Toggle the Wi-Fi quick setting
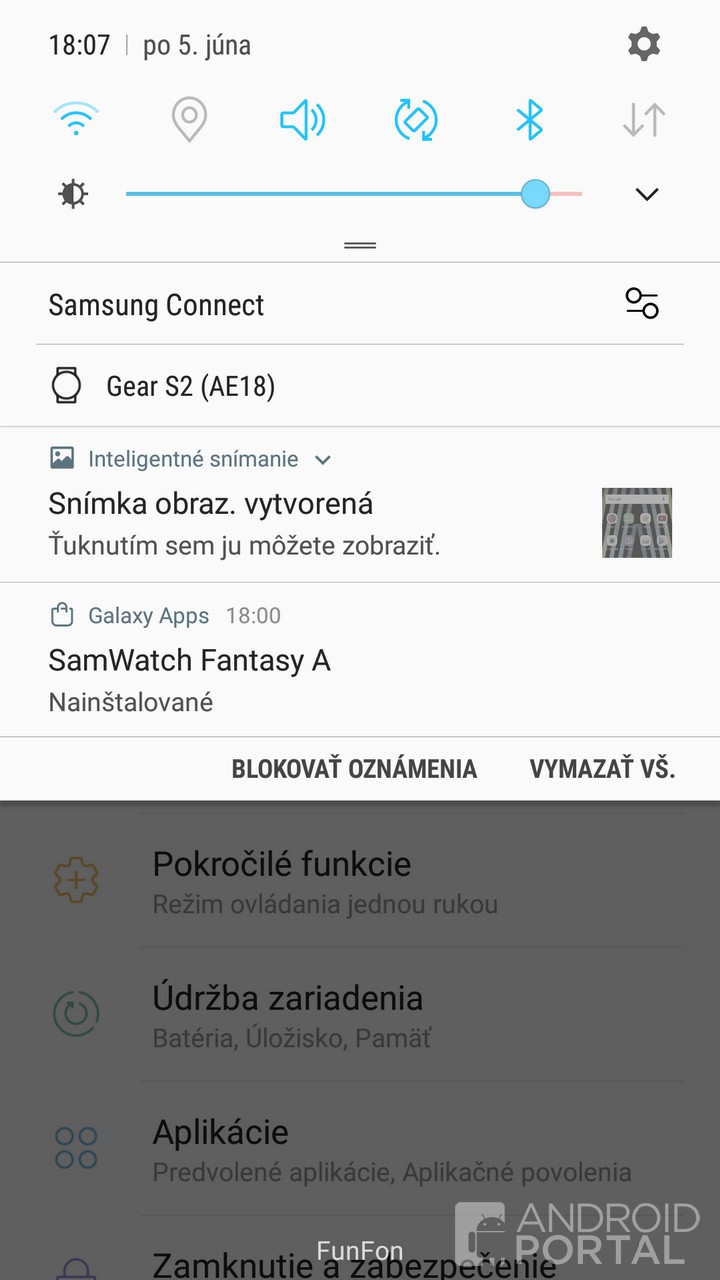Viewport: 720px width, 1280px height. pyautogui.click(x=76, y=120)
